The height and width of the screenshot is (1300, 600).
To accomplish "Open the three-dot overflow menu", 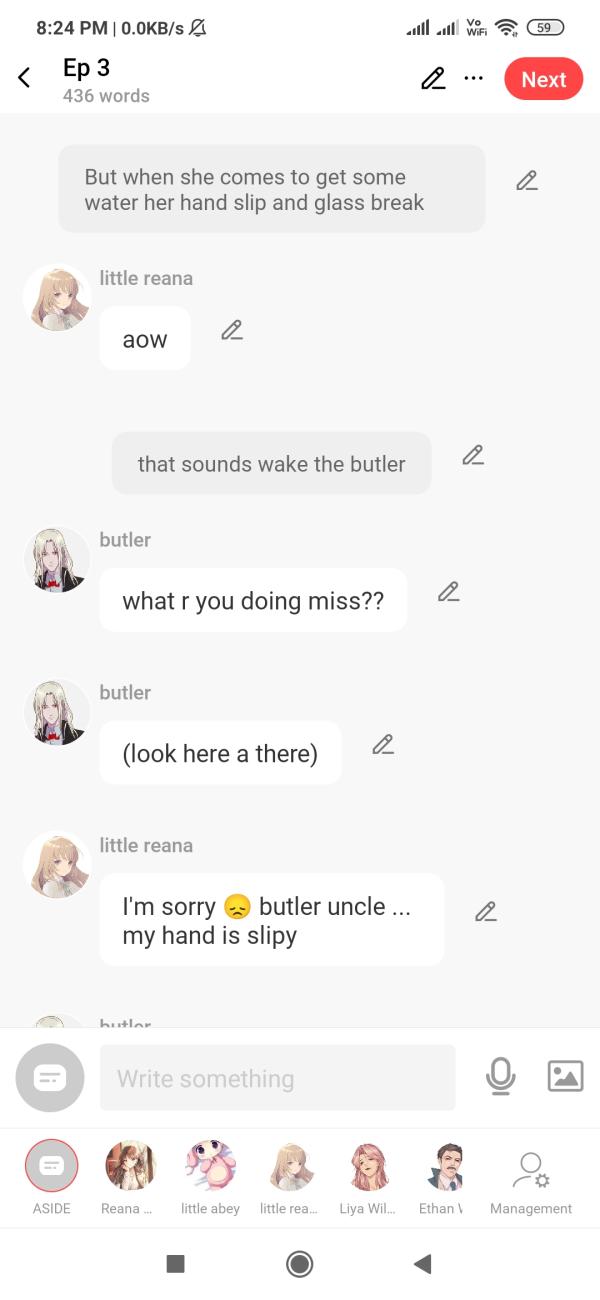I will coord(473,79).
